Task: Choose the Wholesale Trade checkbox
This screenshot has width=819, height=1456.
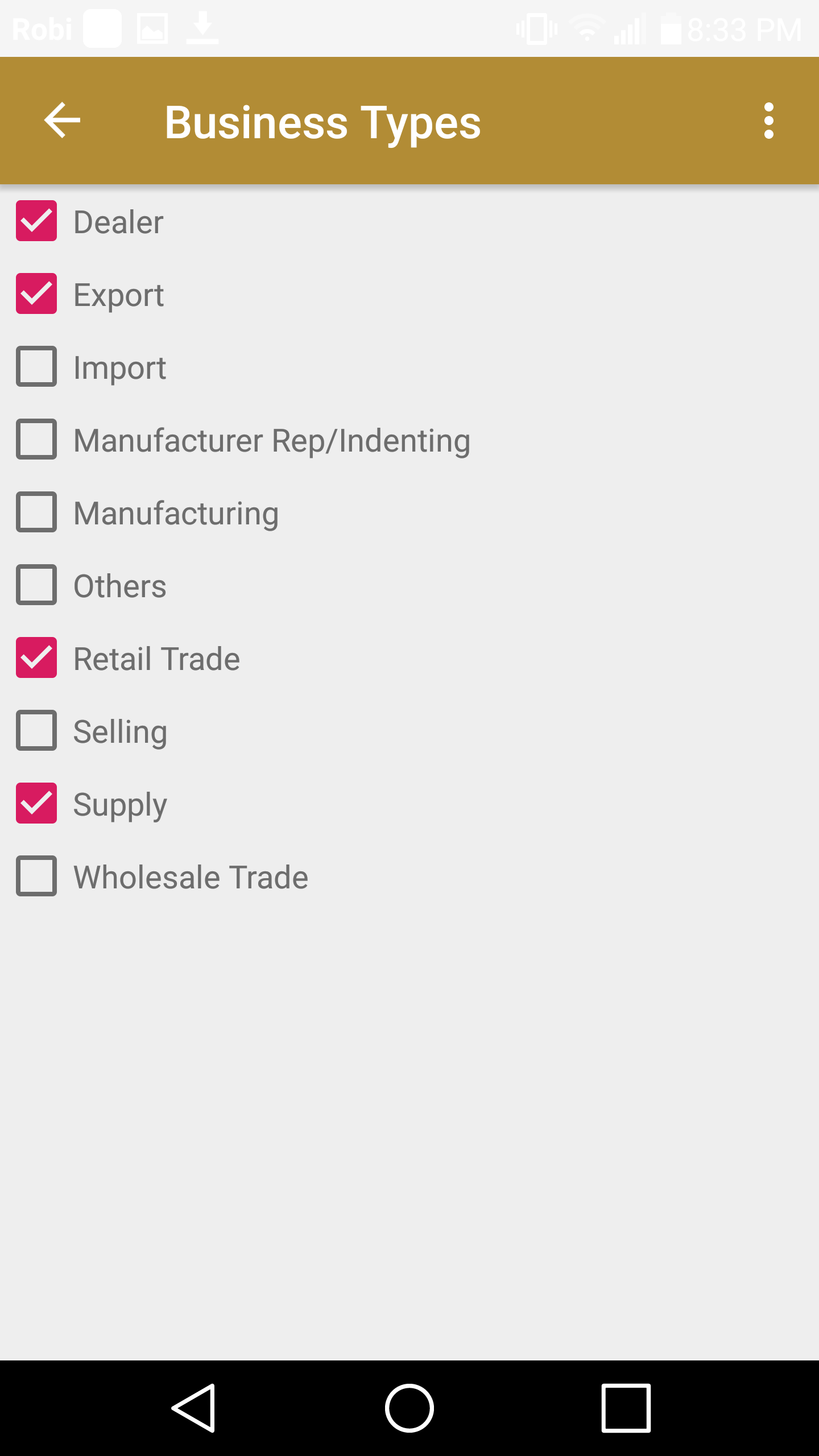Action: point(36,876)
